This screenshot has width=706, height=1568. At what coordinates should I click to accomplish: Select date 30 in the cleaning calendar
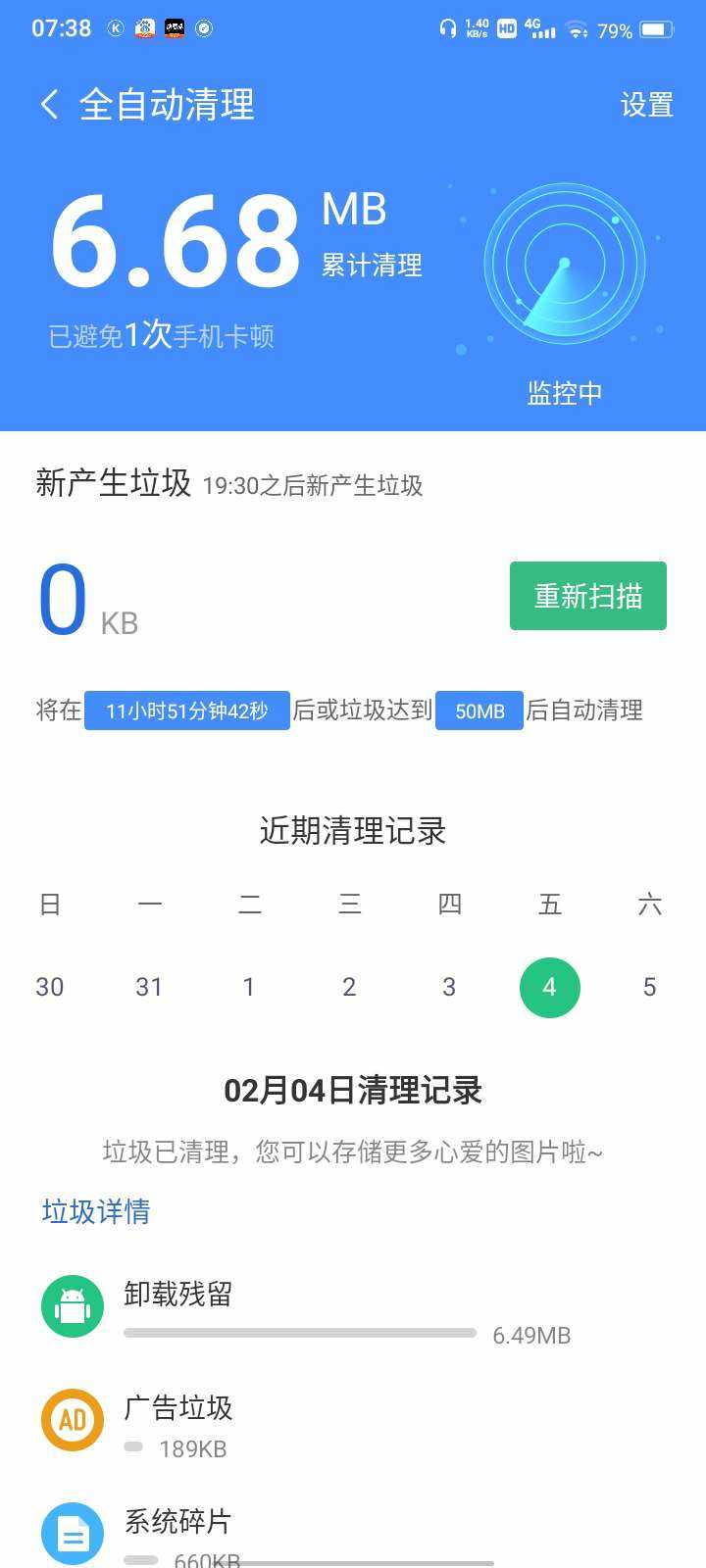[50, 987]
